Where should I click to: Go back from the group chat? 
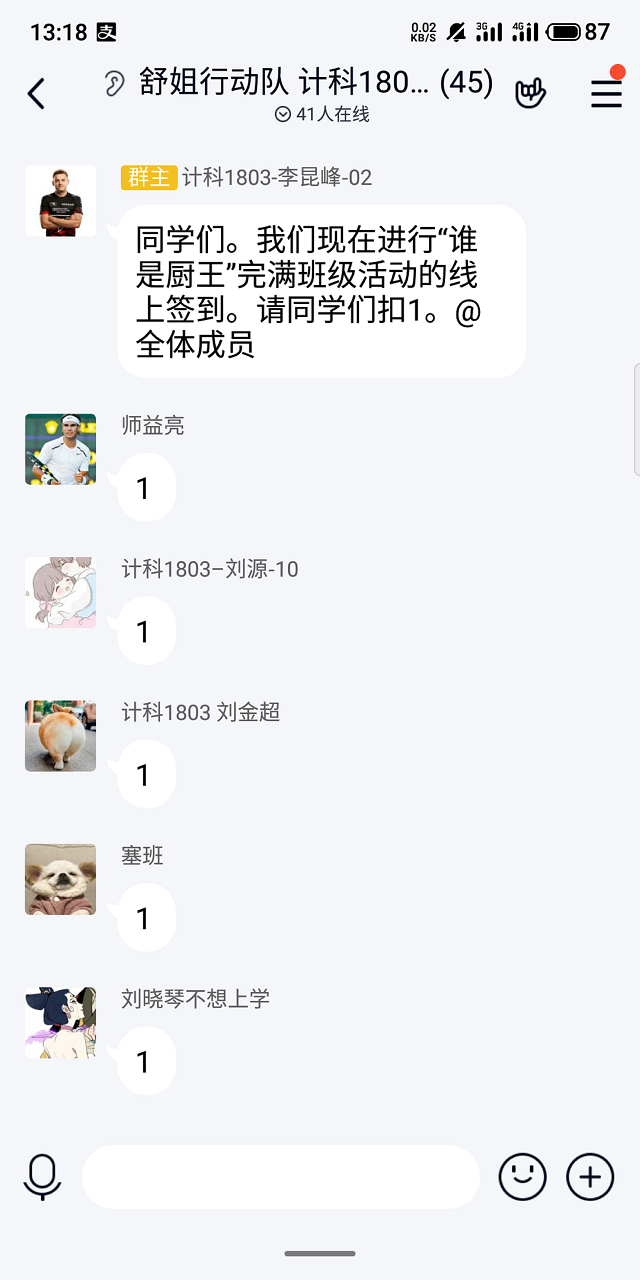coord(37,93)
